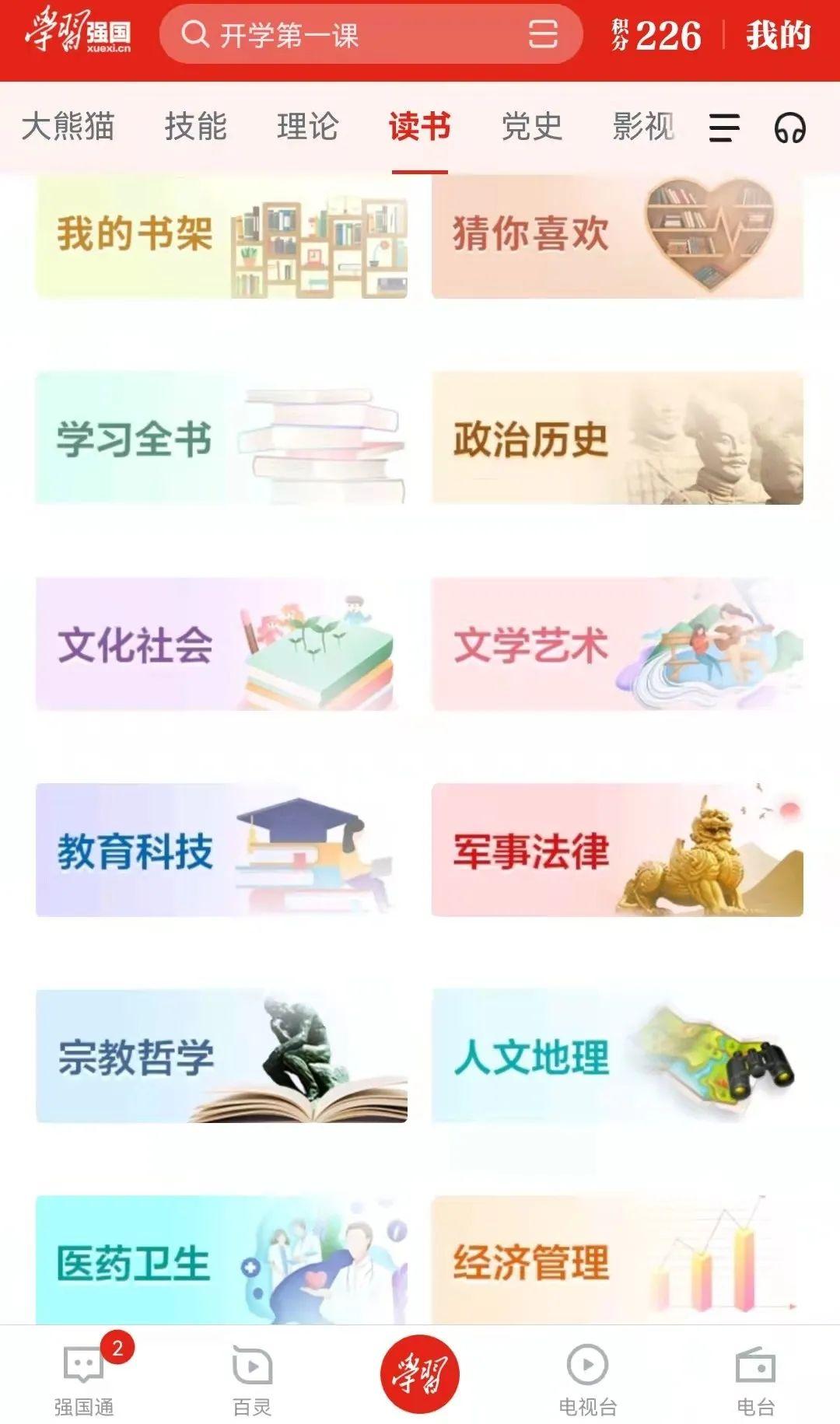This screenshot has height=1424, width=840.
Task: Open the headphones audio icon
Action: tap(789, 128)
